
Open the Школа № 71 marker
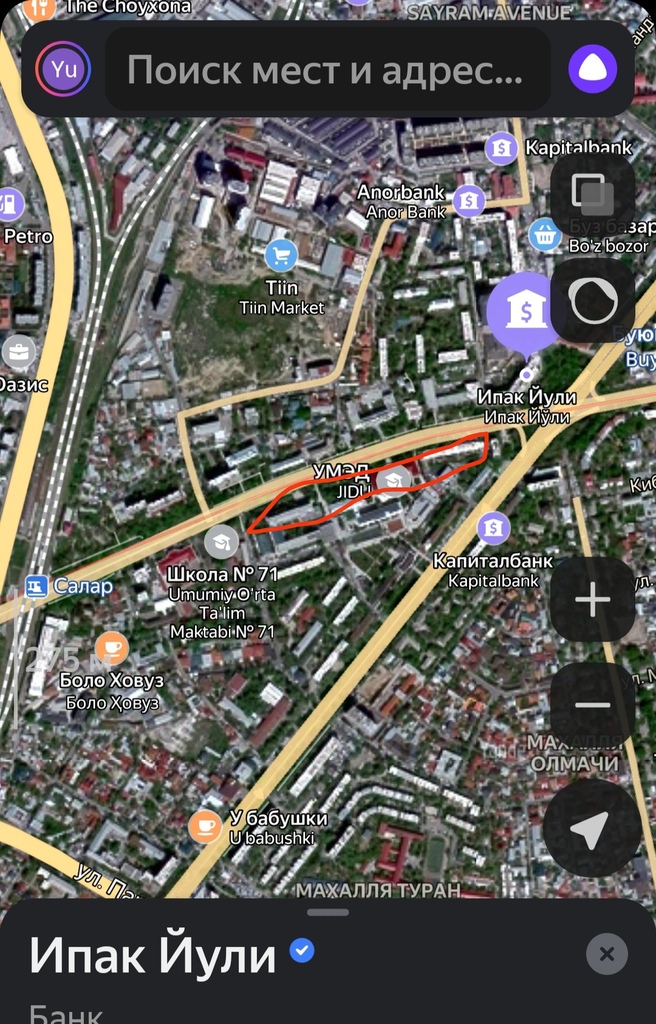click(221, 542)
